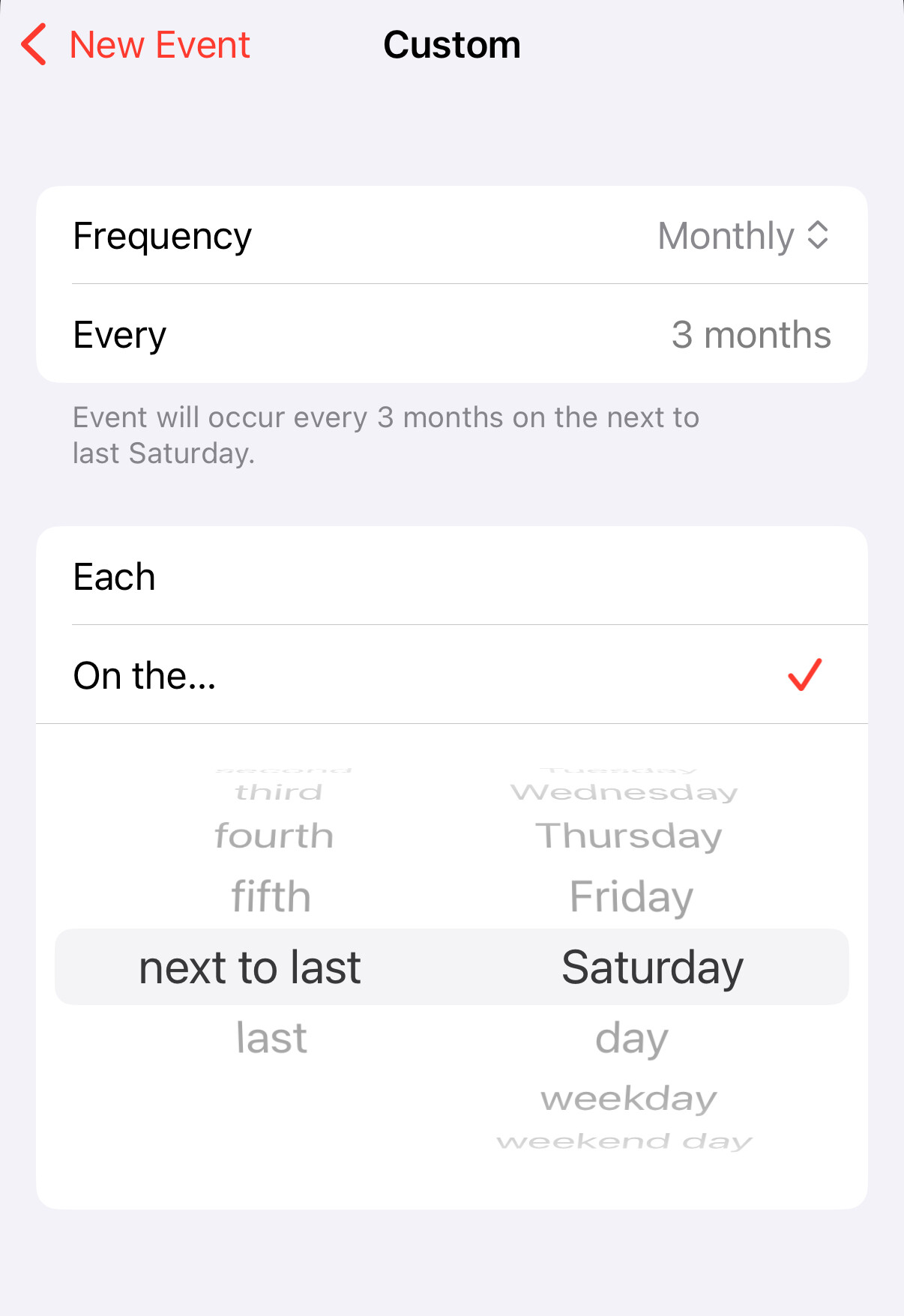Viewport: 904px width, 1316px height.
Task: Open the Frequency Monthly dropdown
Action: click(743, 236)
